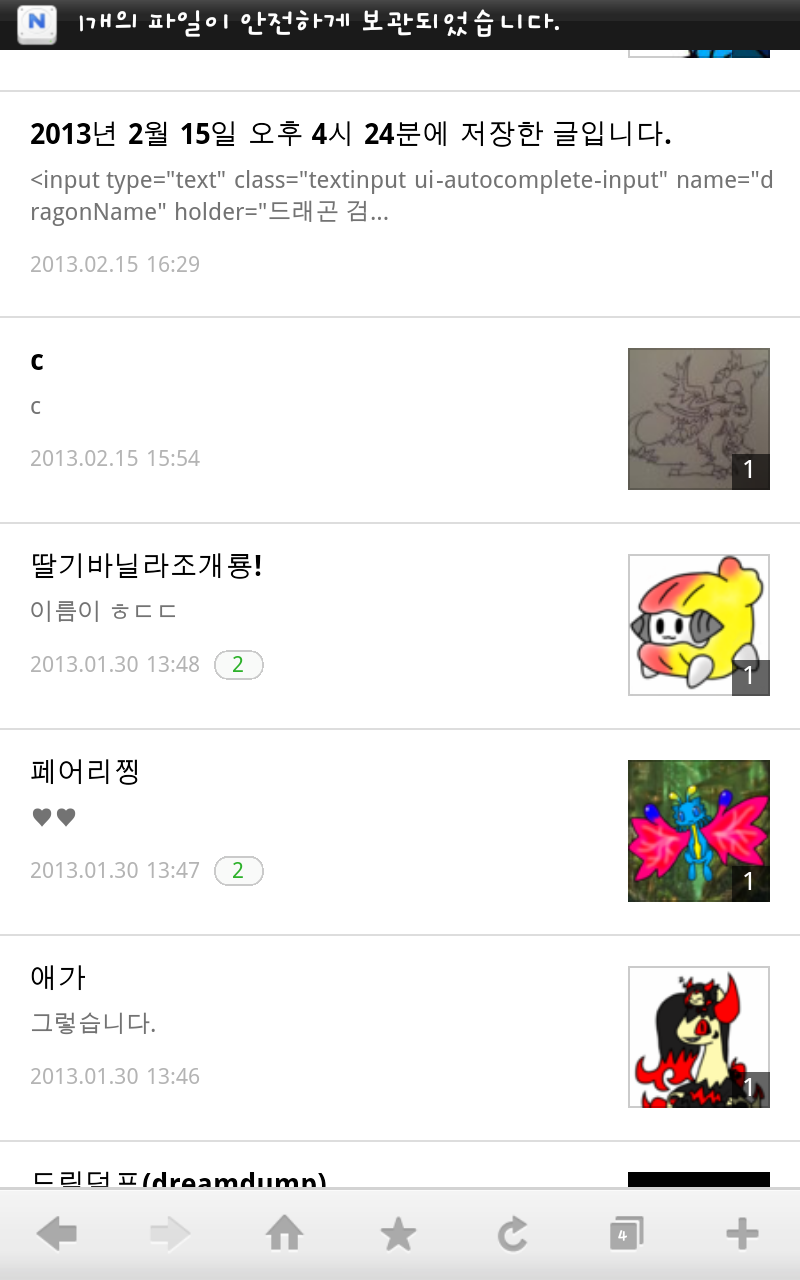The image size is (800, 1280).
Task: Reload the current page
Action: 513,1236
